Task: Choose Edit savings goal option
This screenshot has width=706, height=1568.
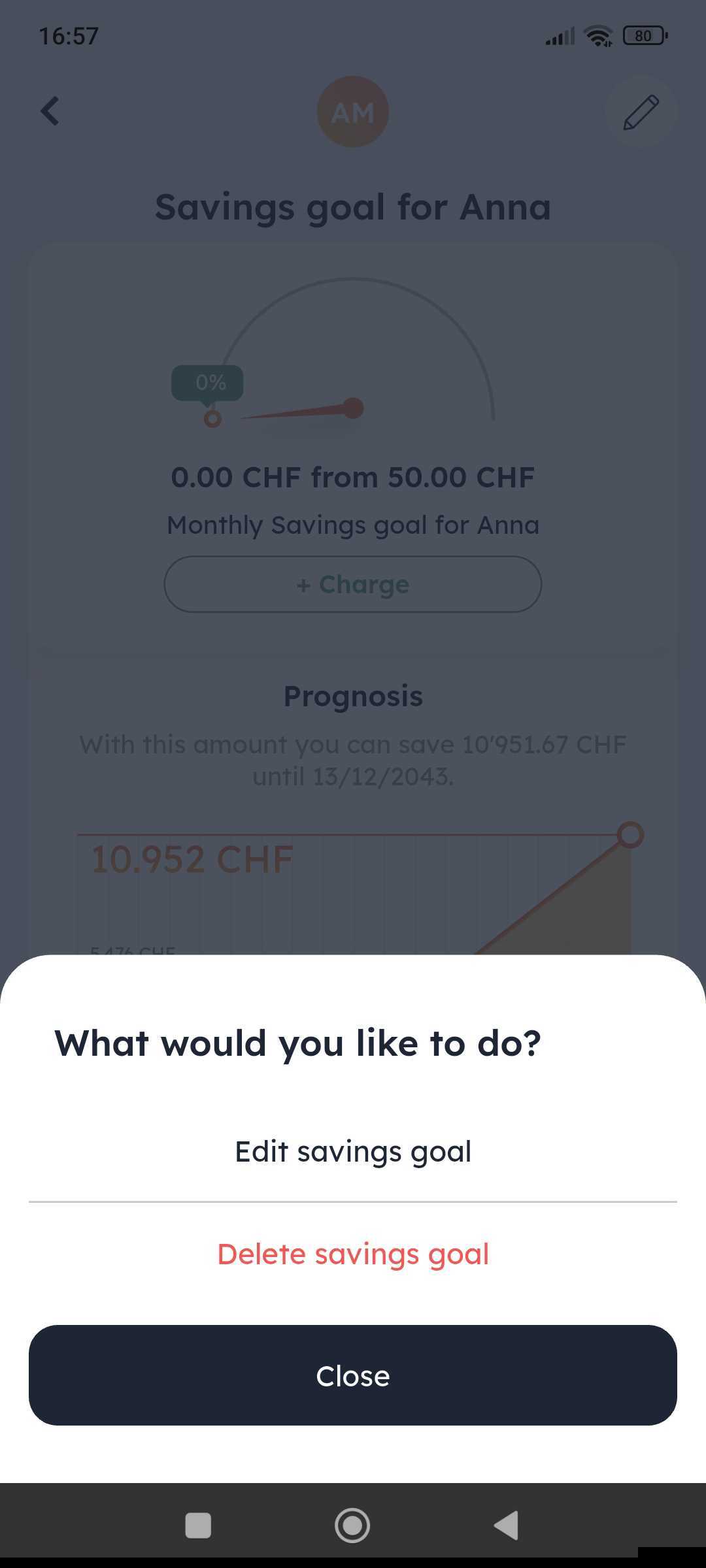Action: coord(353,1151)
